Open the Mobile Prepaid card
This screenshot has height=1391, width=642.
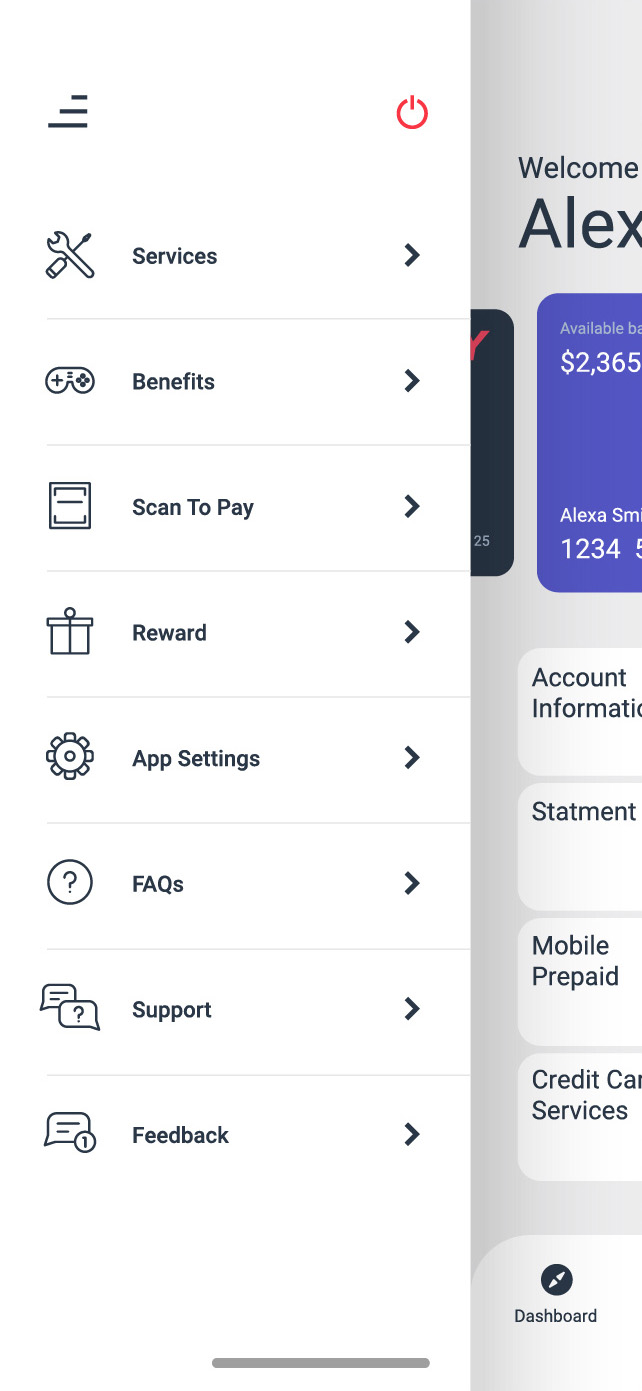click(580, 982)
